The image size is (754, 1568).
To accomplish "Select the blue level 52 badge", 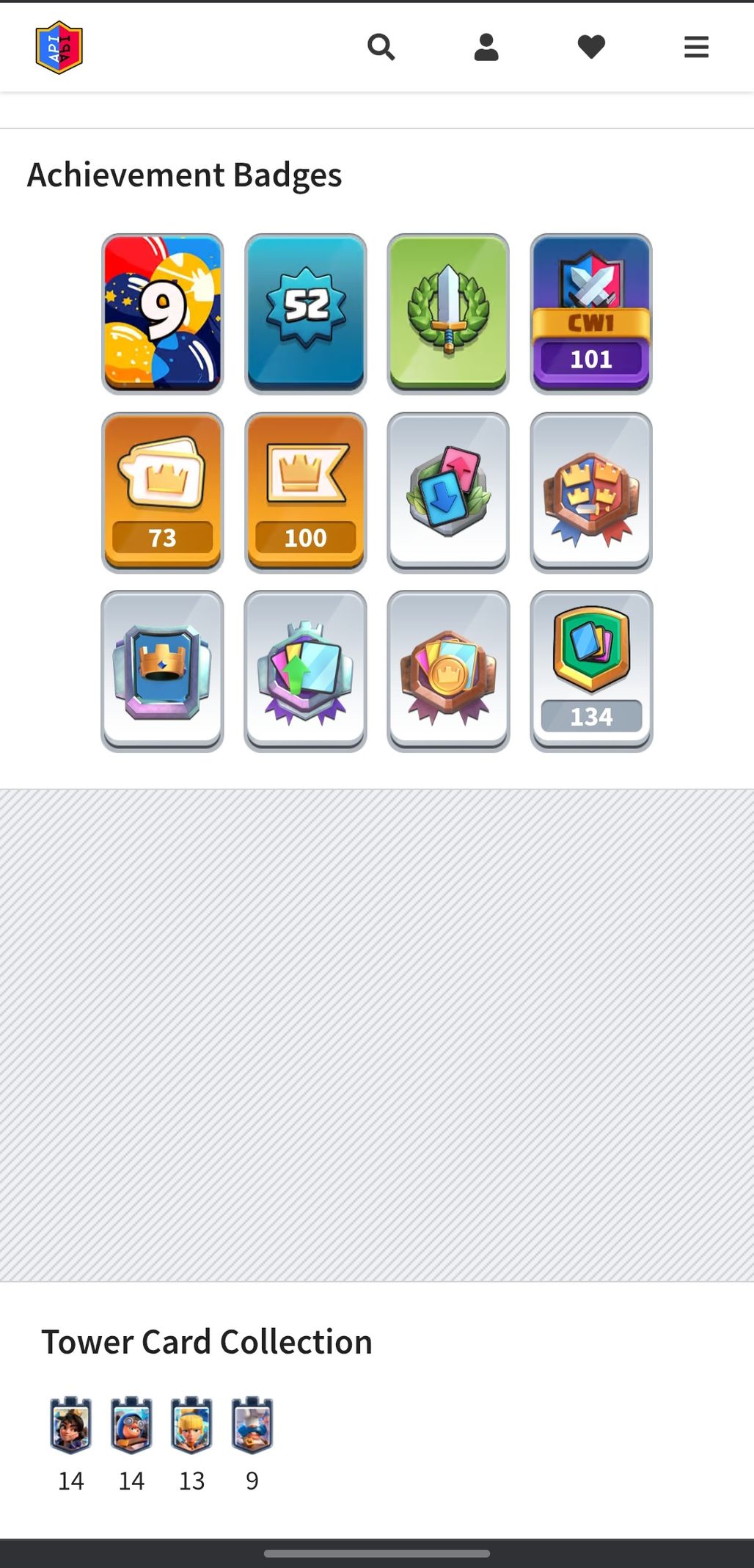I will click(305, 313).
